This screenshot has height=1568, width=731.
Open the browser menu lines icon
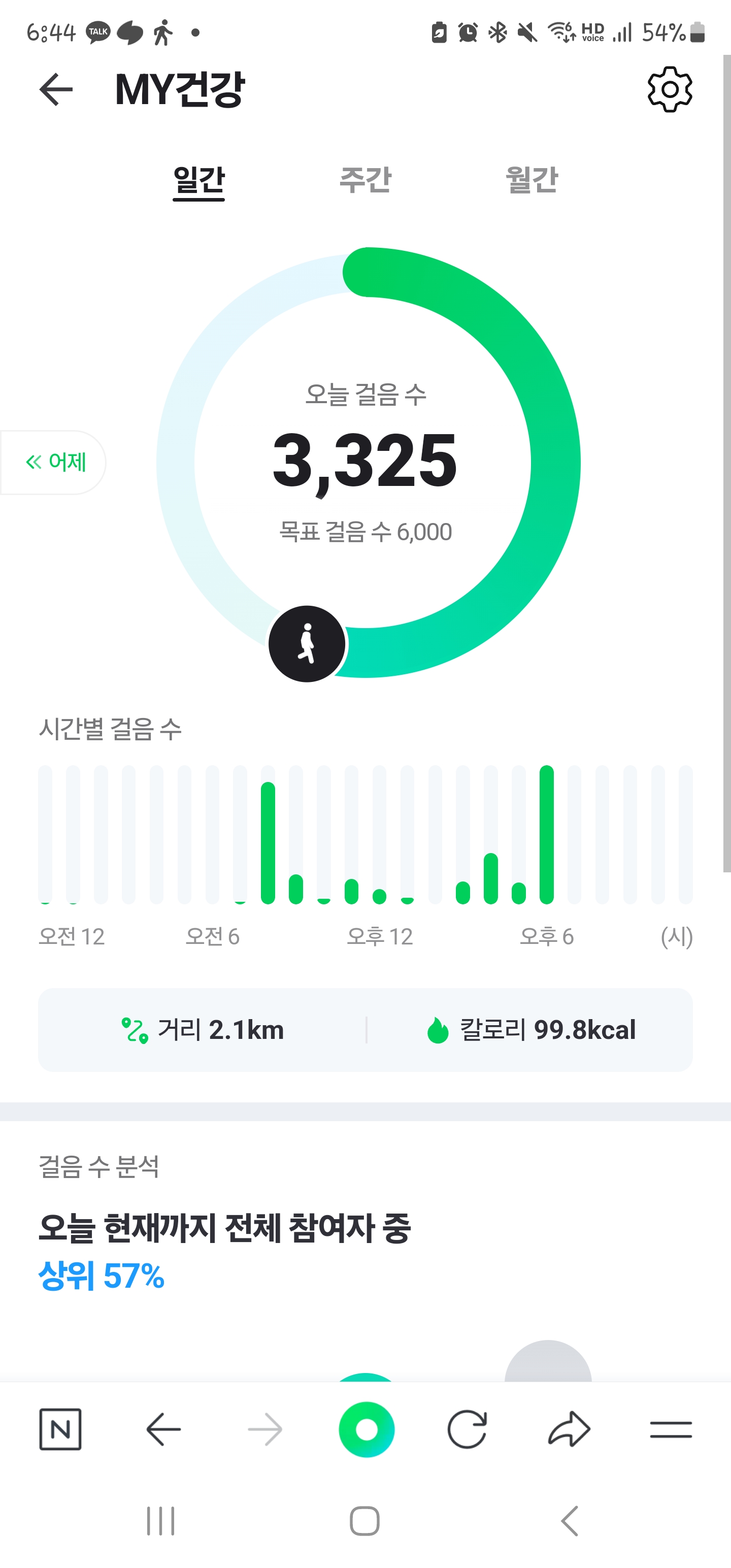pyautogui.click(x=670, y=1429)
